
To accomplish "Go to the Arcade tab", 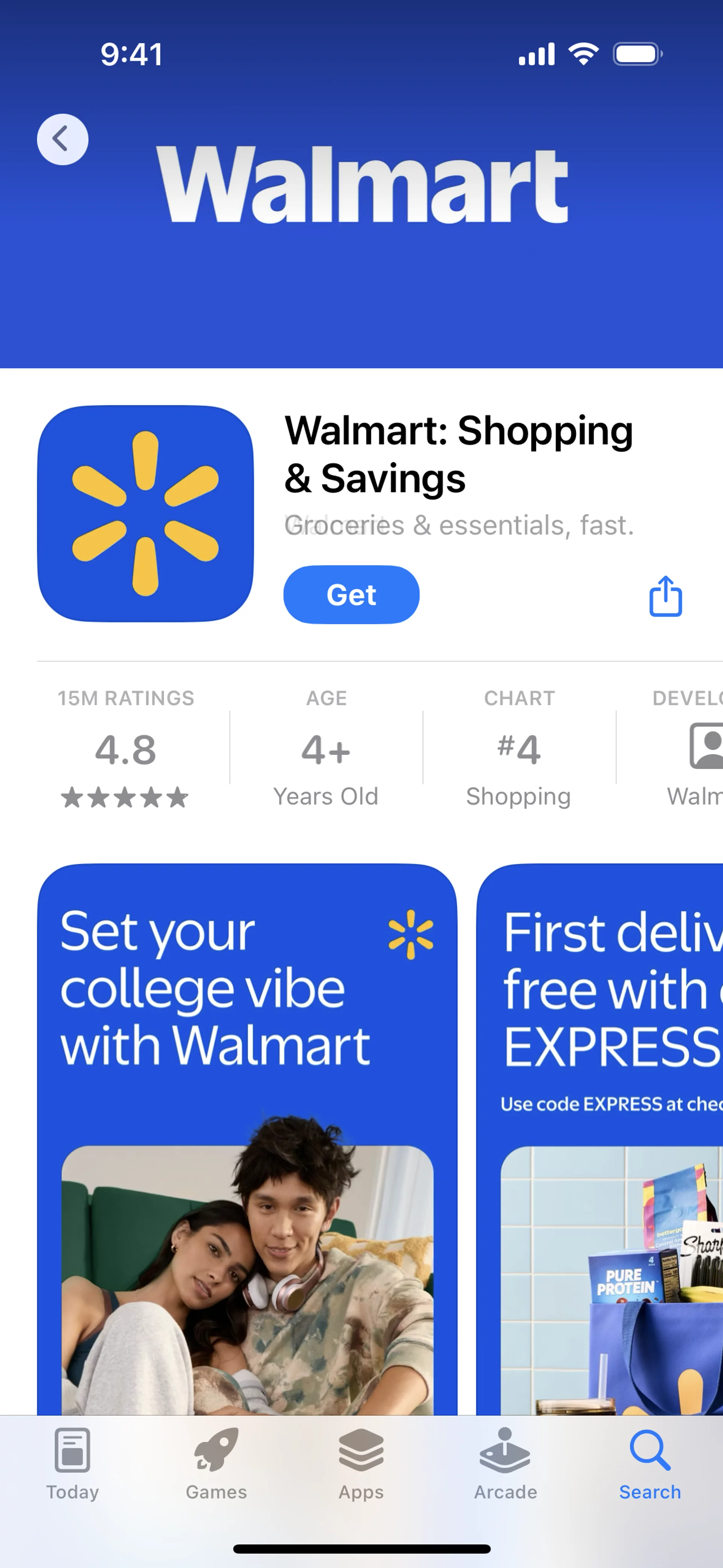I will (505, 1463).
